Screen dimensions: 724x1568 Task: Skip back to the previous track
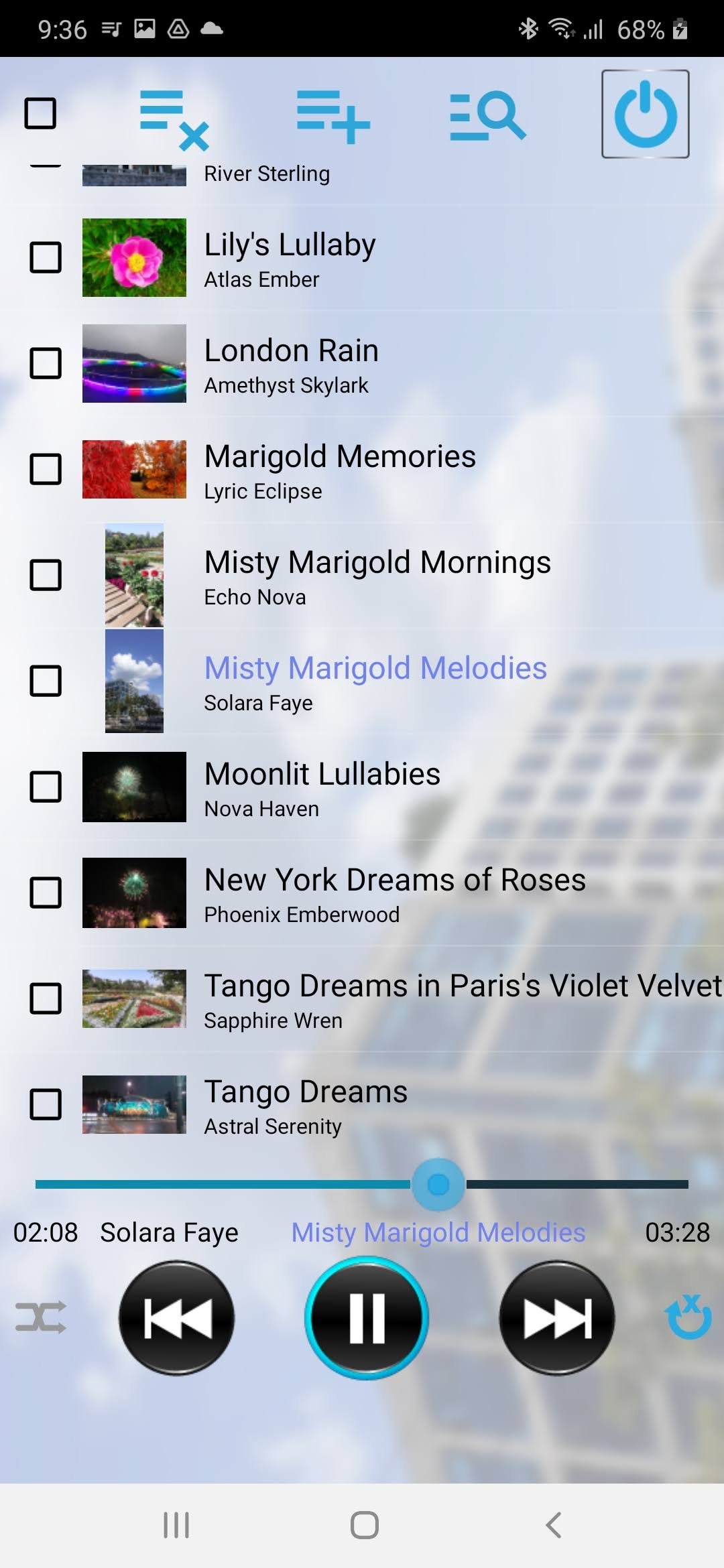177,1318
